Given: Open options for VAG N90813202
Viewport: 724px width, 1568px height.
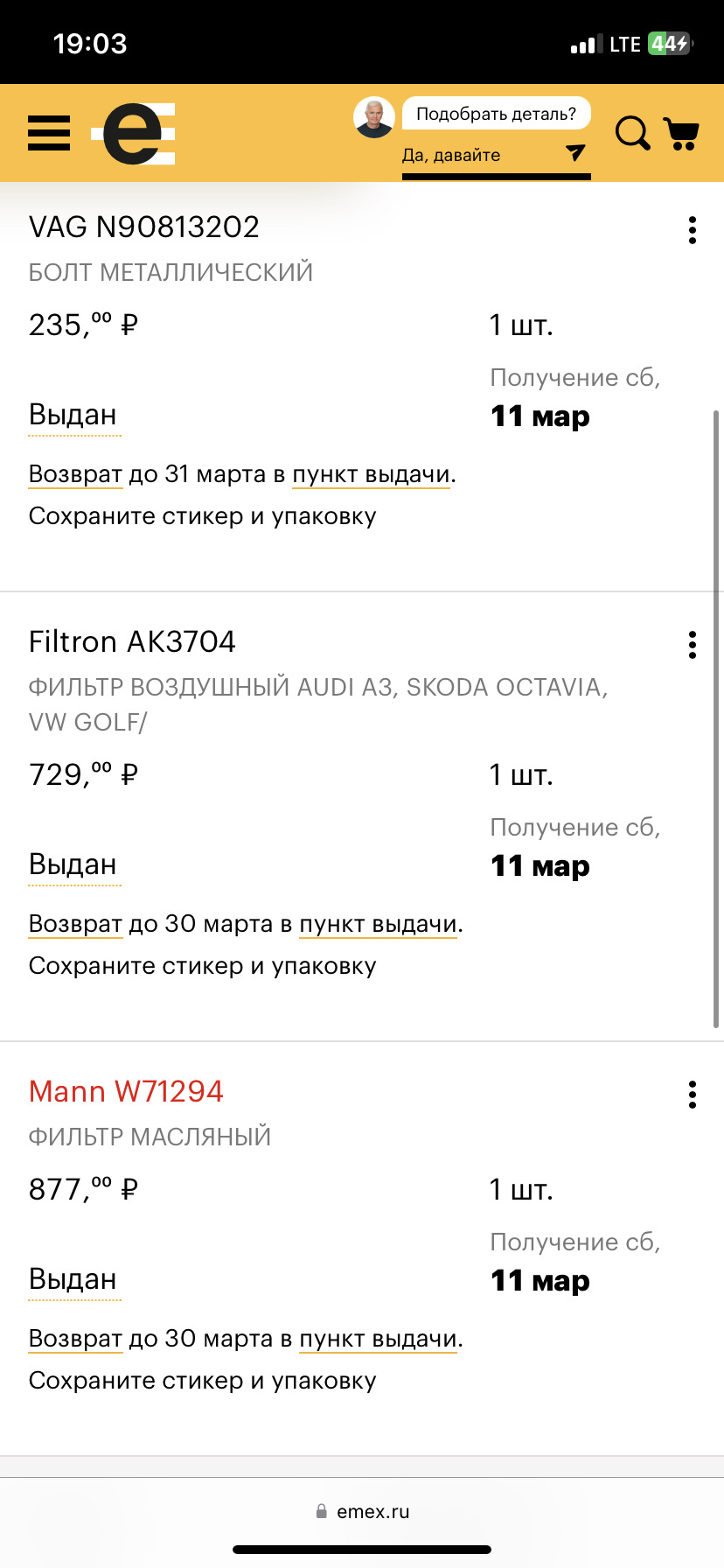Looking at the screenshot, I should point(692,230).
